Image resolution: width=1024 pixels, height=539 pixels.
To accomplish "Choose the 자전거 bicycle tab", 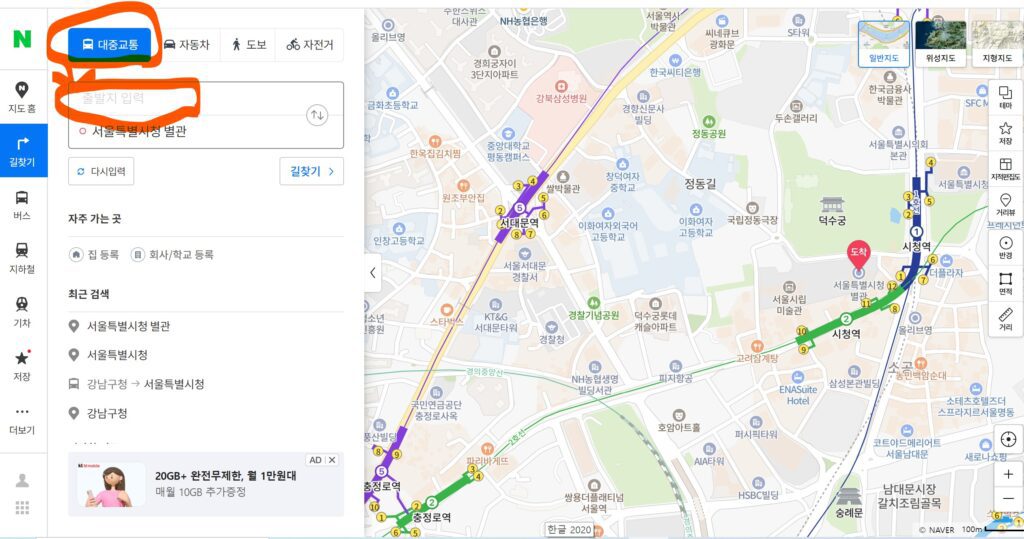I will (x=307, y=44).
